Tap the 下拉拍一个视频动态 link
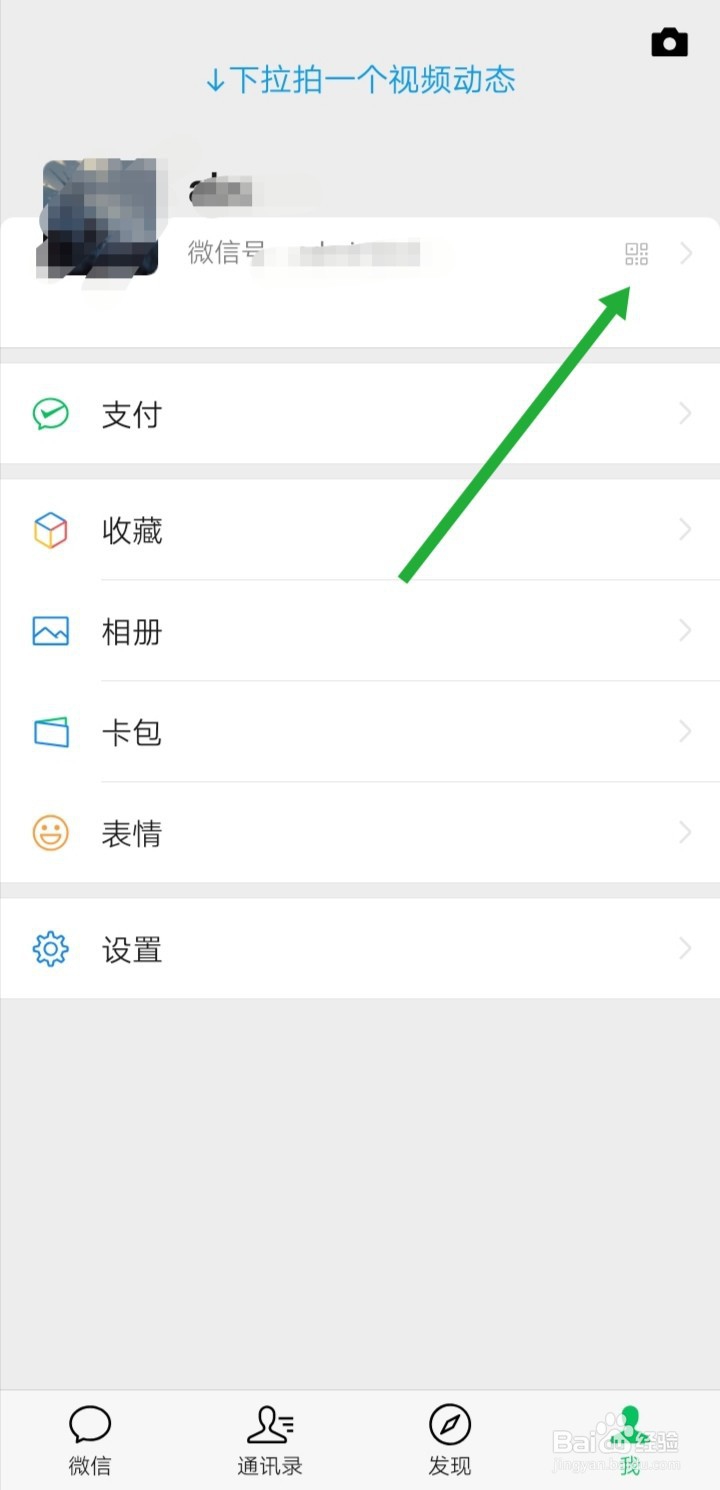720x1490 pixels. tap(360, 80)
